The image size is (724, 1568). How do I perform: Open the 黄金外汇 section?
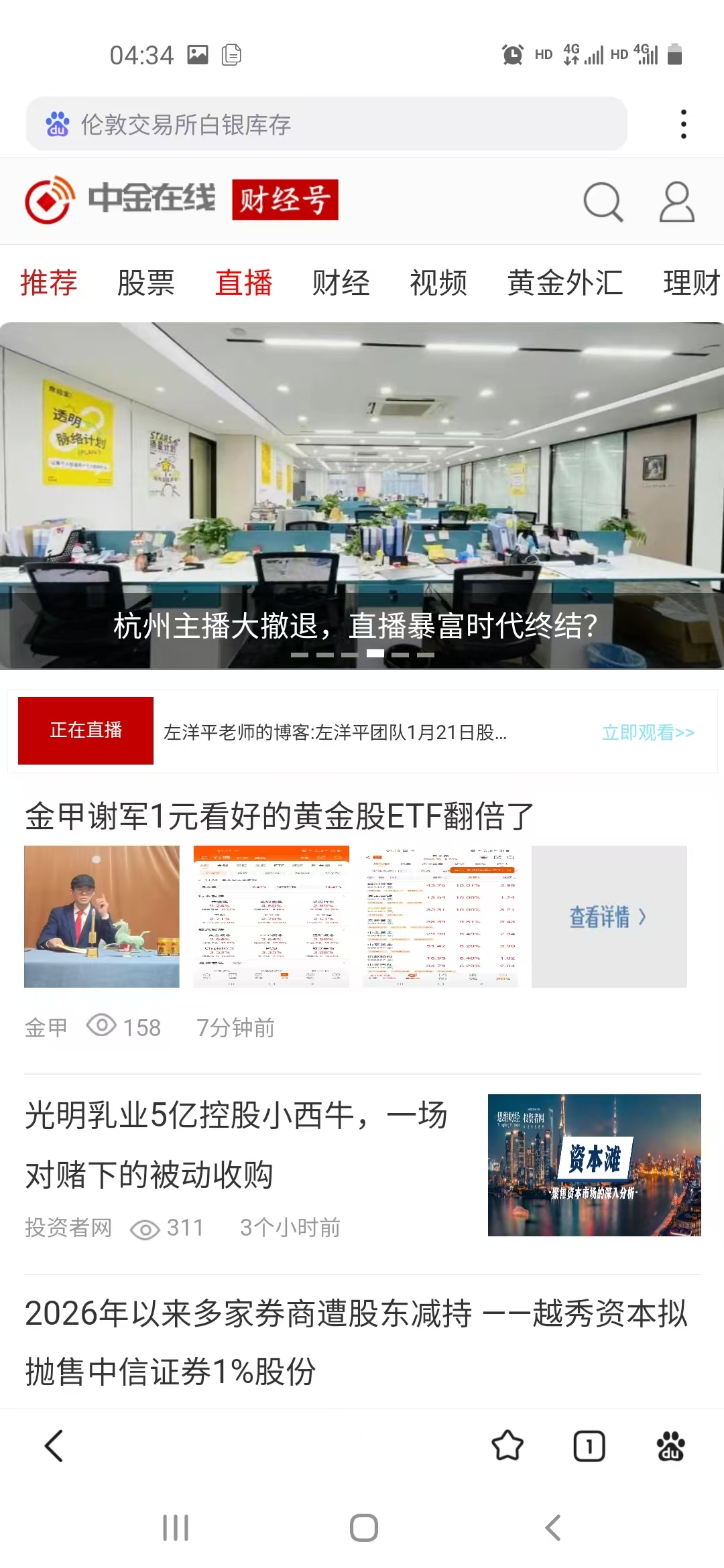[565, 284]
